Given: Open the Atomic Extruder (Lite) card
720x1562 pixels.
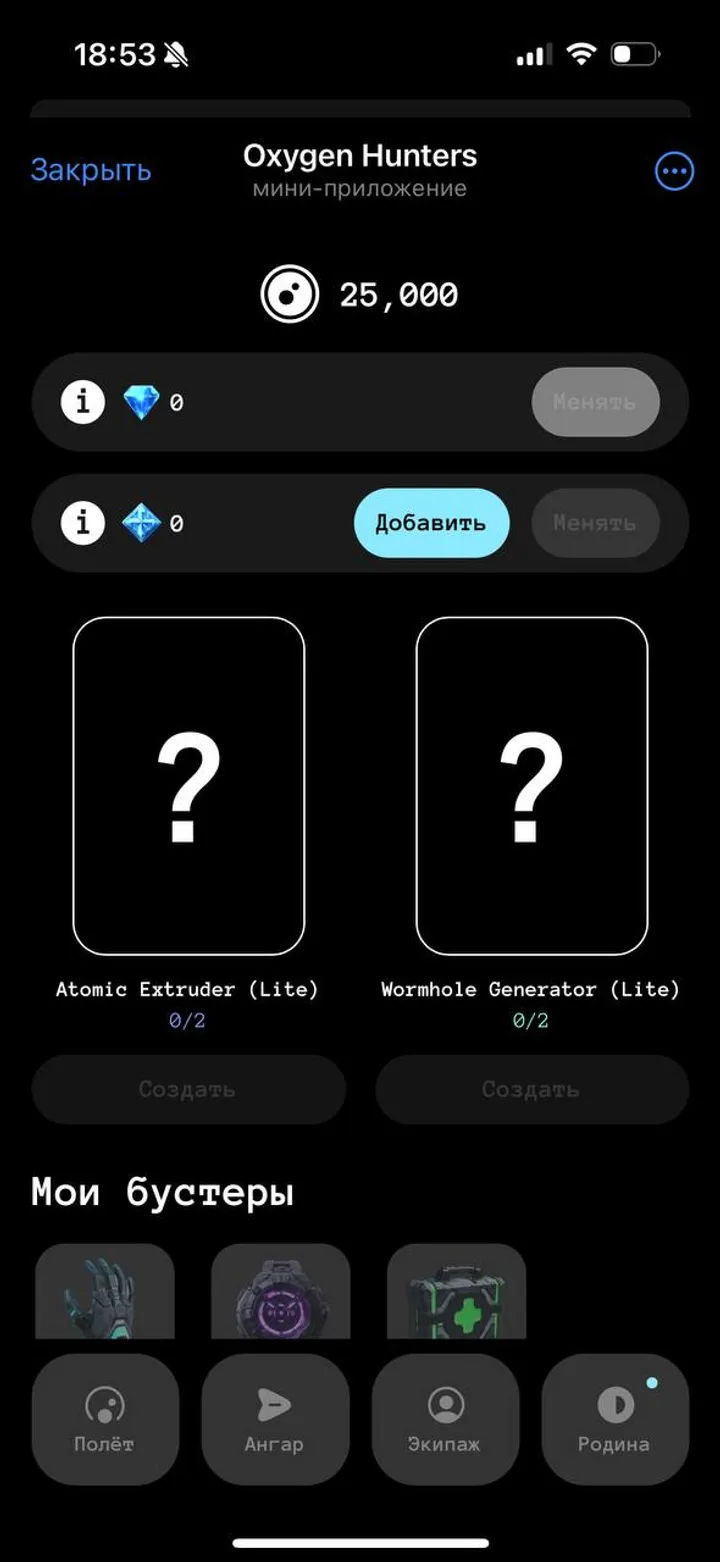Looking at the screenshot, I should click(x=188, y=786).
